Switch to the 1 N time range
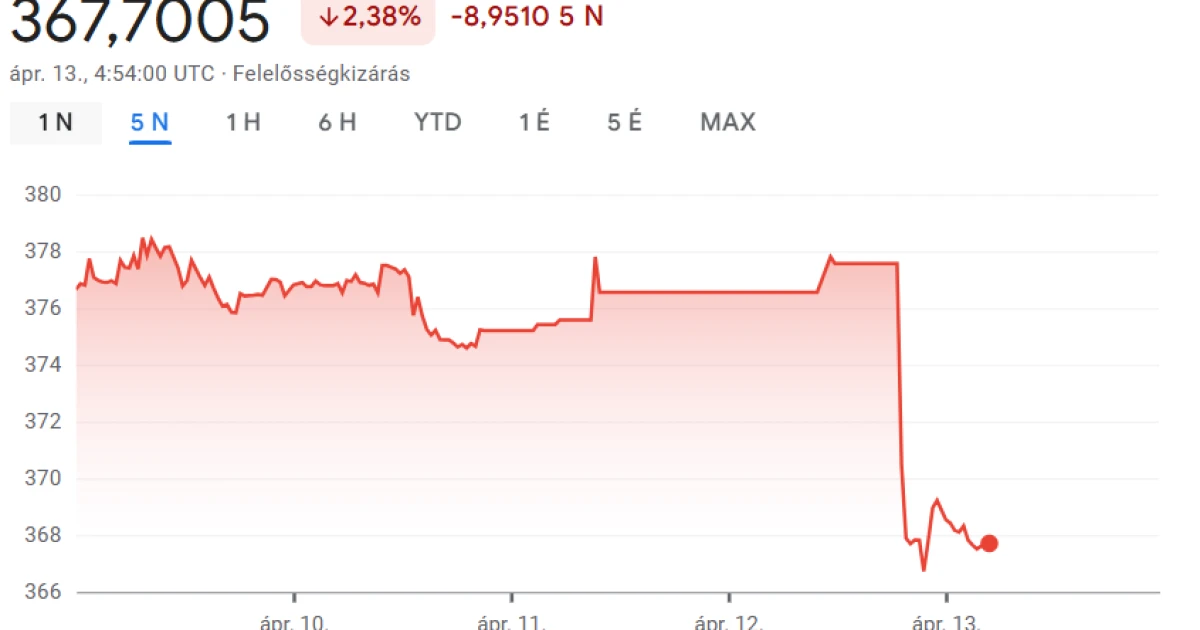The height and width of the screenshot is (630, 1200). coord(56,123)
